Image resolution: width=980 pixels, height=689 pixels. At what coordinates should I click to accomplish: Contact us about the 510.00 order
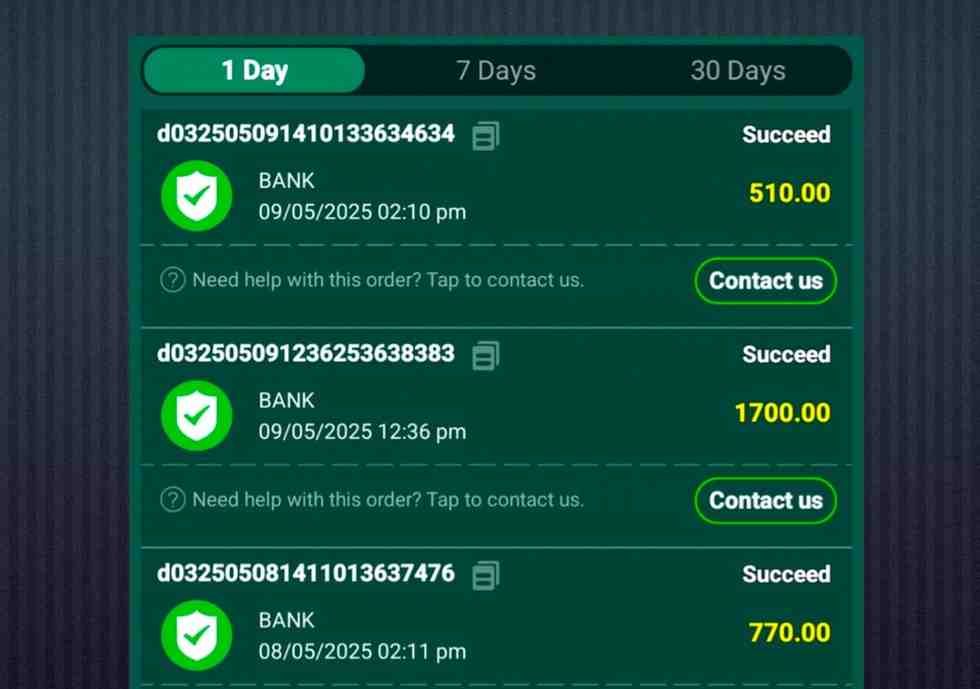765,281
